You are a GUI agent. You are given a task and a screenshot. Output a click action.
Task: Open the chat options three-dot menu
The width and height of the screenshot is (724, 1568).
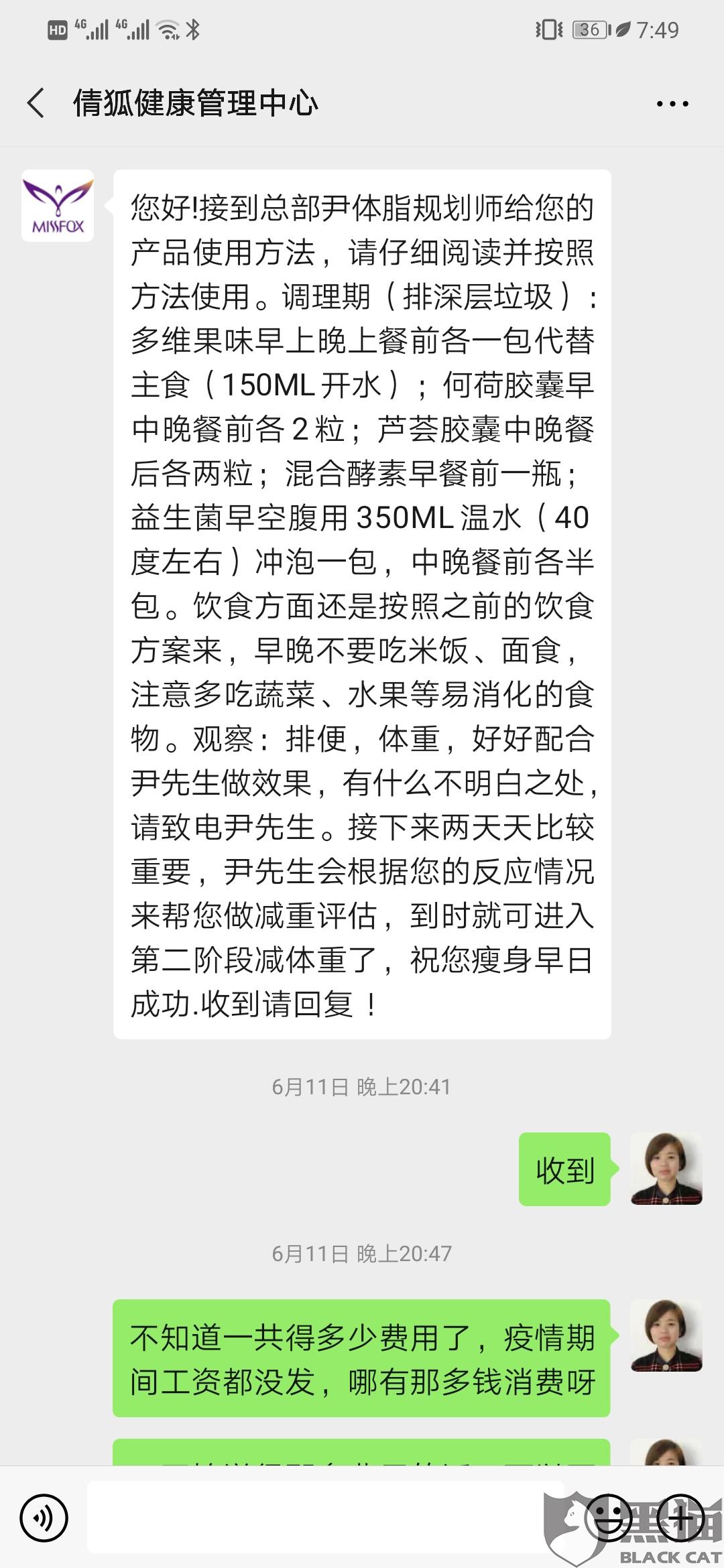[x=672, y=104]
